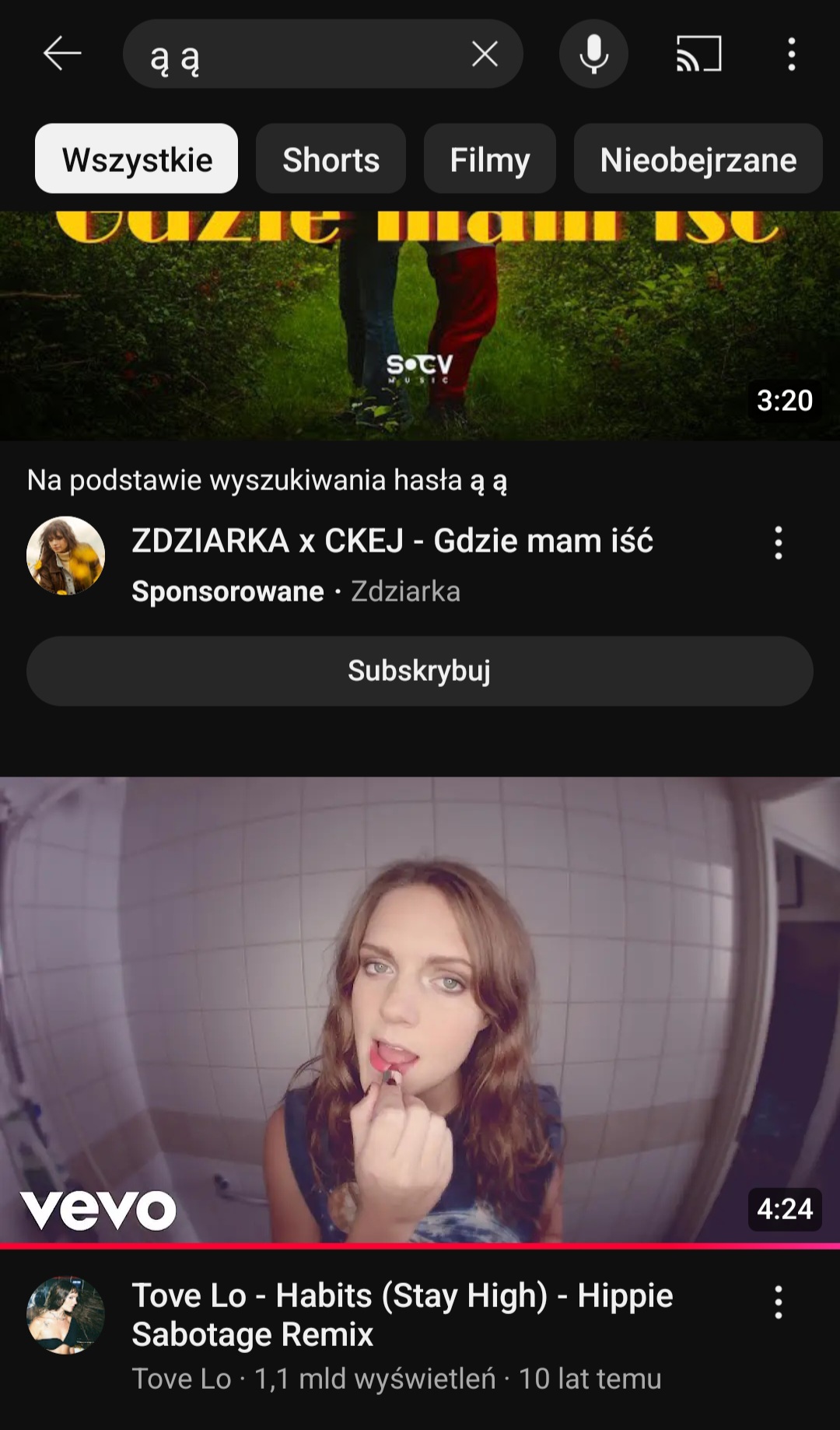This screenshot has height=1430, width=840.
Task: Open the cast to device option
Action: pos(698,54)
